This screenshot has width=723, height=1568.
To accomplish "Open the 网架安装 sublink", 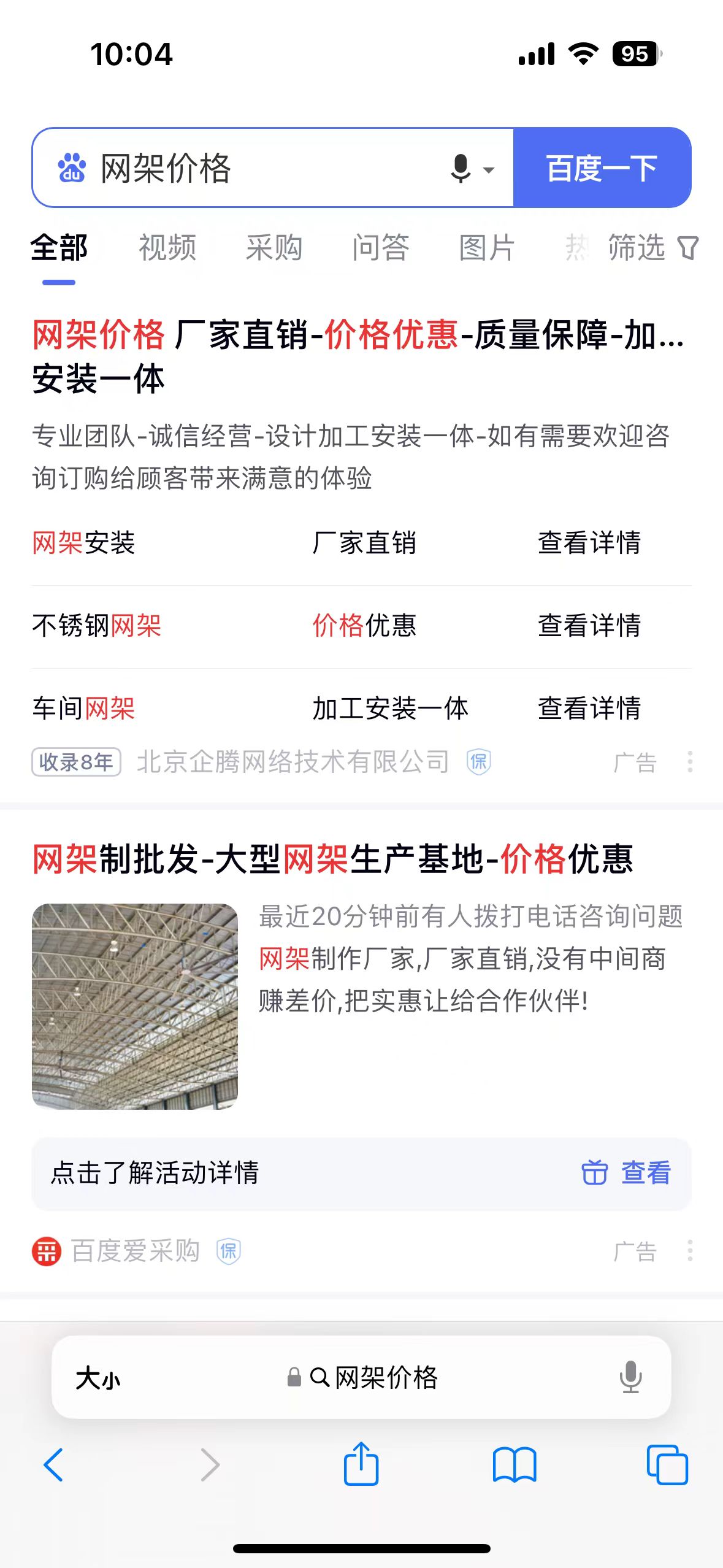I will point(84,543).
